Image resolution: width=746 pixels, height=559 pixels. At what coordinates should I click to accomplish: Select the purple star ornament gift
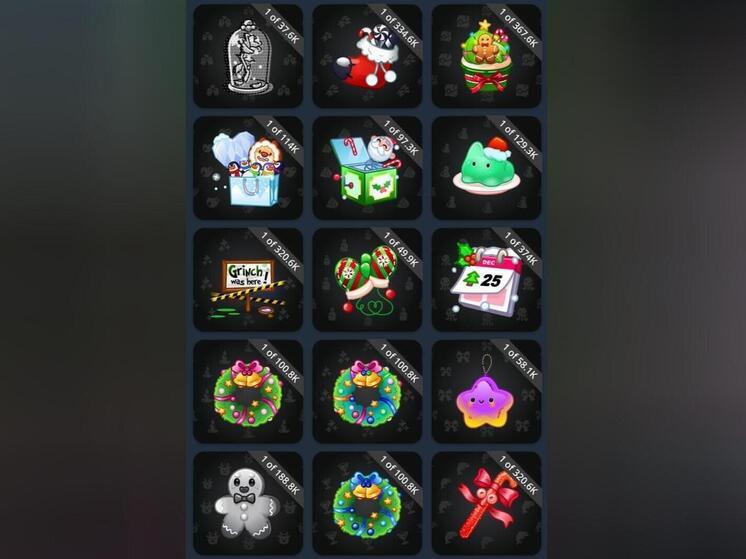[486, 392]
